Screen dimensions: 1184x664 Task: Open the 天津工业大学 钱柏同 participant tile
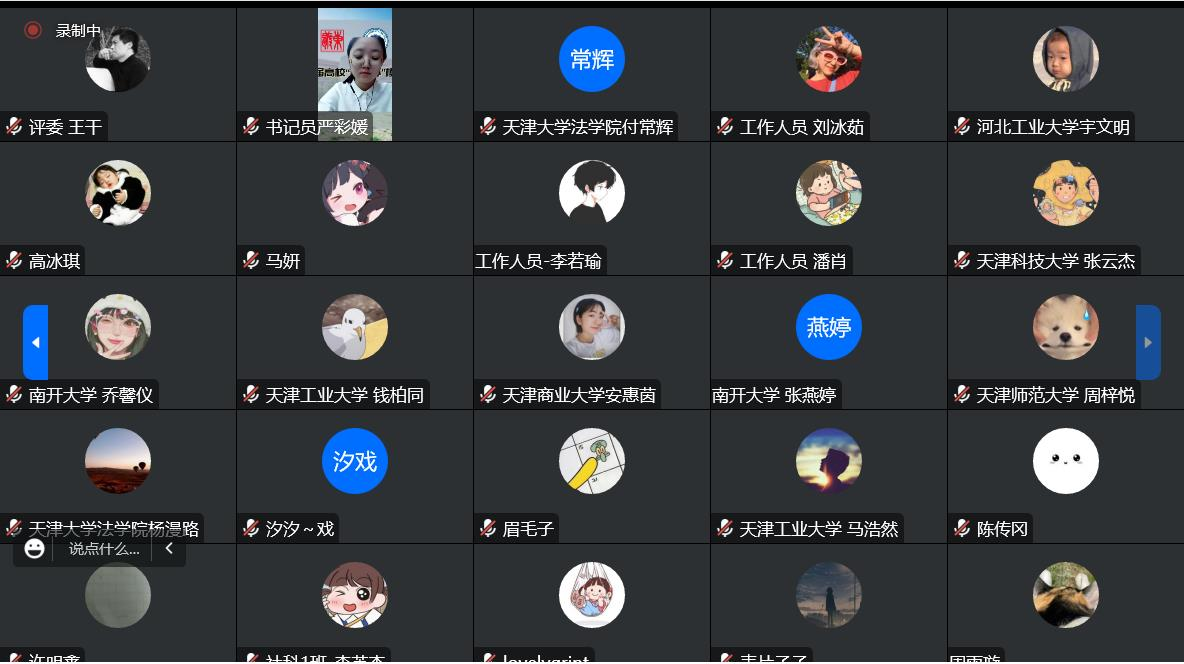coord(354,342)
